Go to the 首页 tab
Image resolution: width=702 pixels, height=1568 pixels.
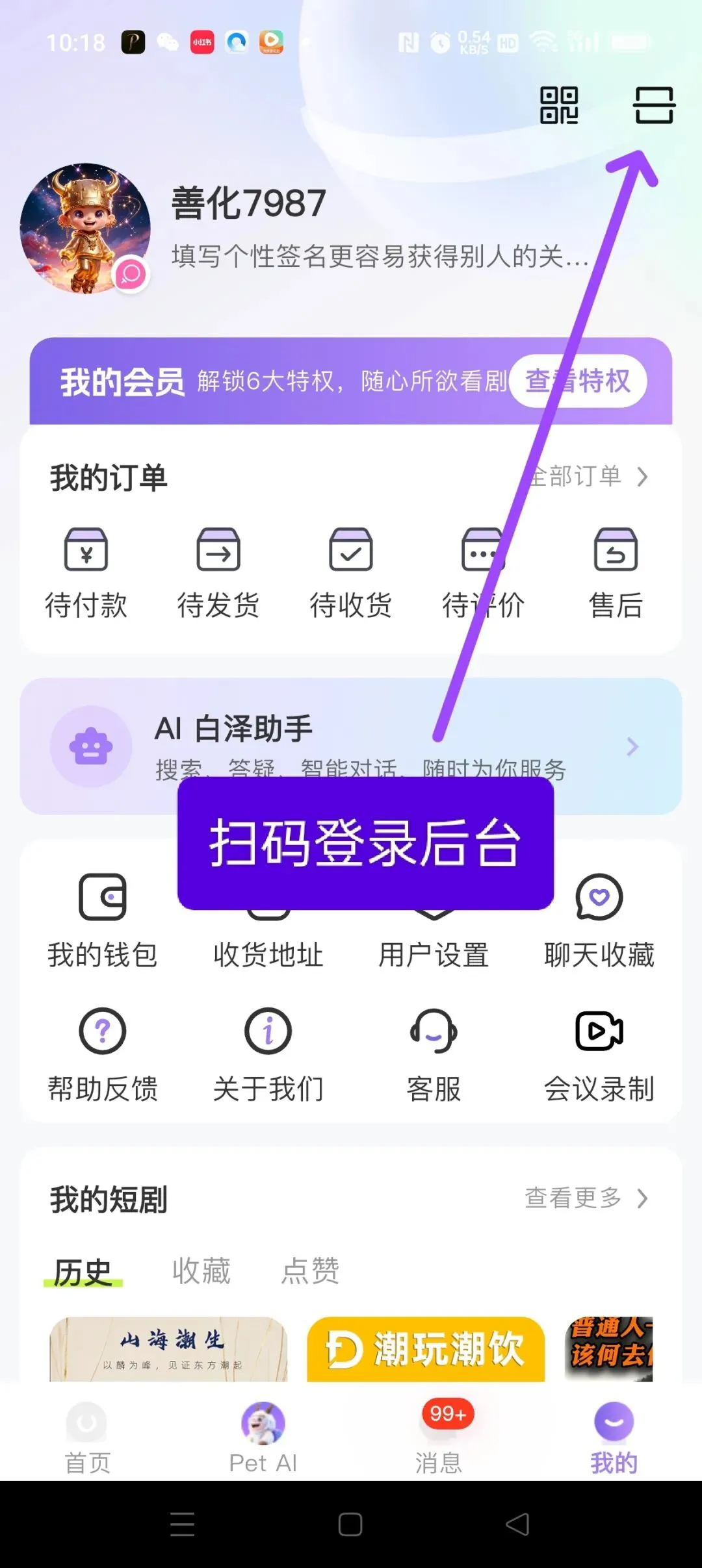(88, 1437)
